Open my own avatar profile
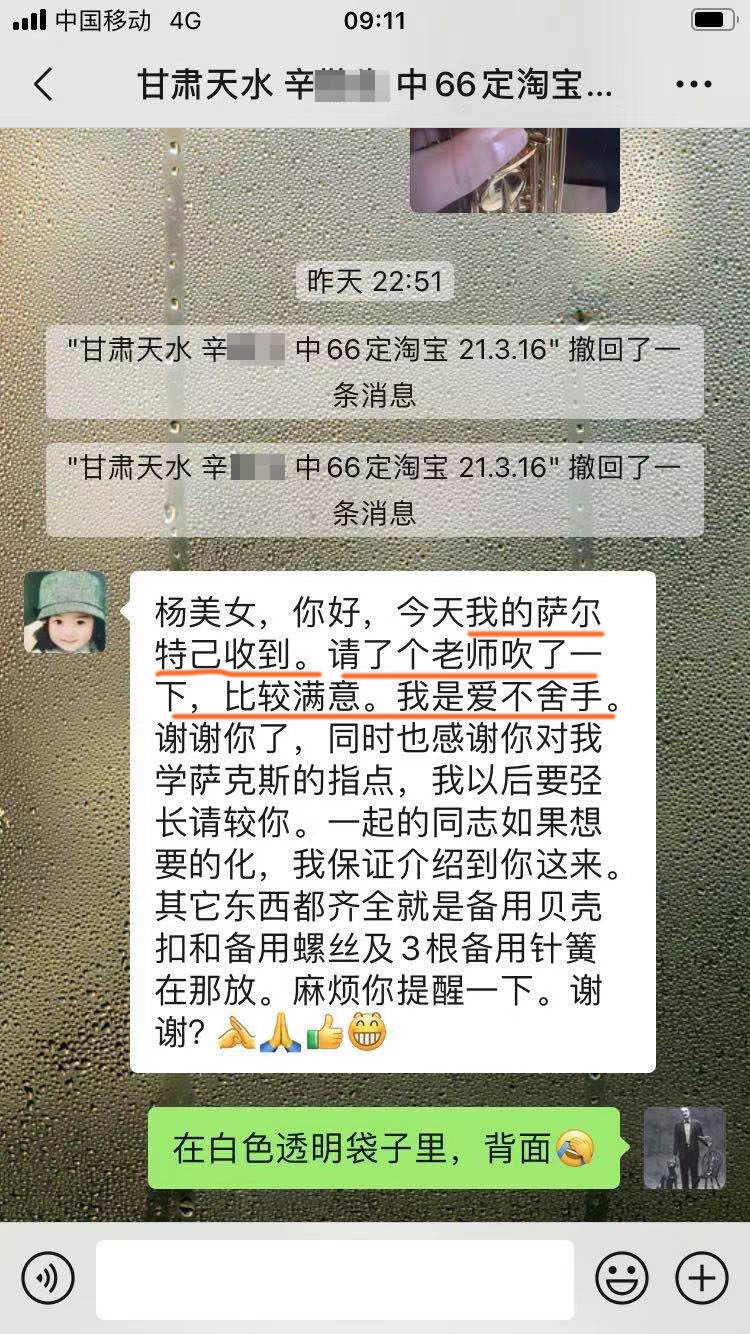The height and width of the screenshot is (1334, 750). click(x=685, y=1147)
